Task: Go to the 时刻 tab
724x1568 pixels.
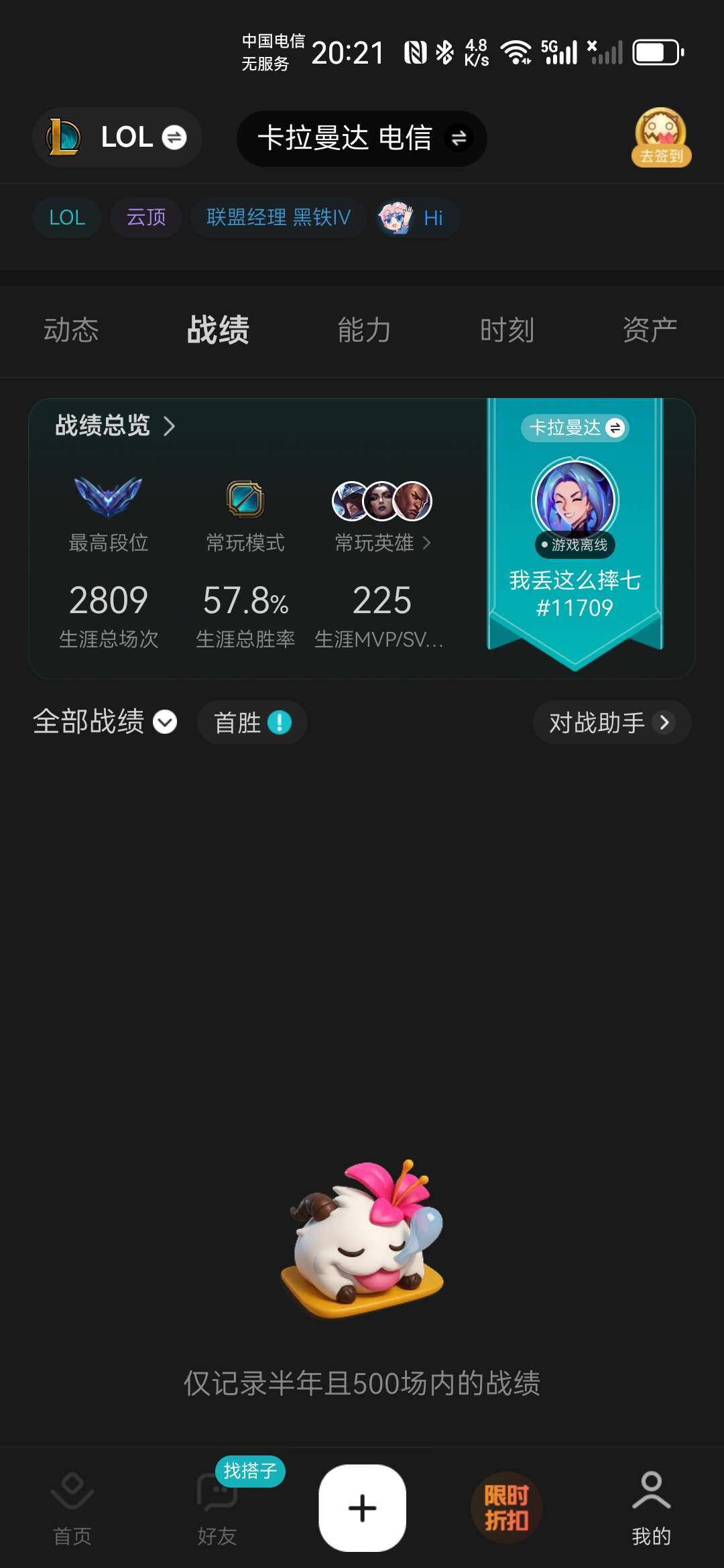Action: point(507,330)
